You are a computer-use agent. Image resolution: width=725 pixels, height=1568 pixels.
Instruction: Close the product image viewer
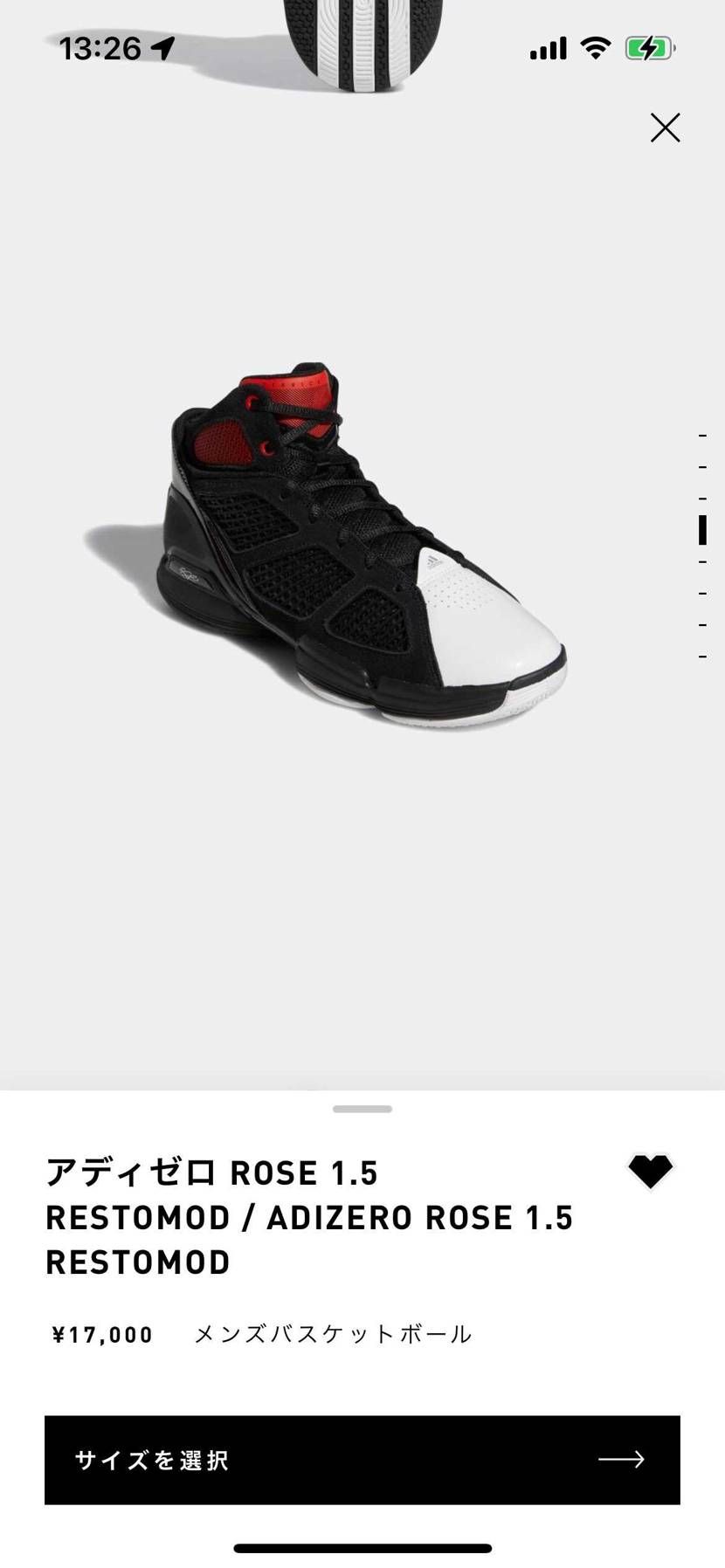(665, 128)
